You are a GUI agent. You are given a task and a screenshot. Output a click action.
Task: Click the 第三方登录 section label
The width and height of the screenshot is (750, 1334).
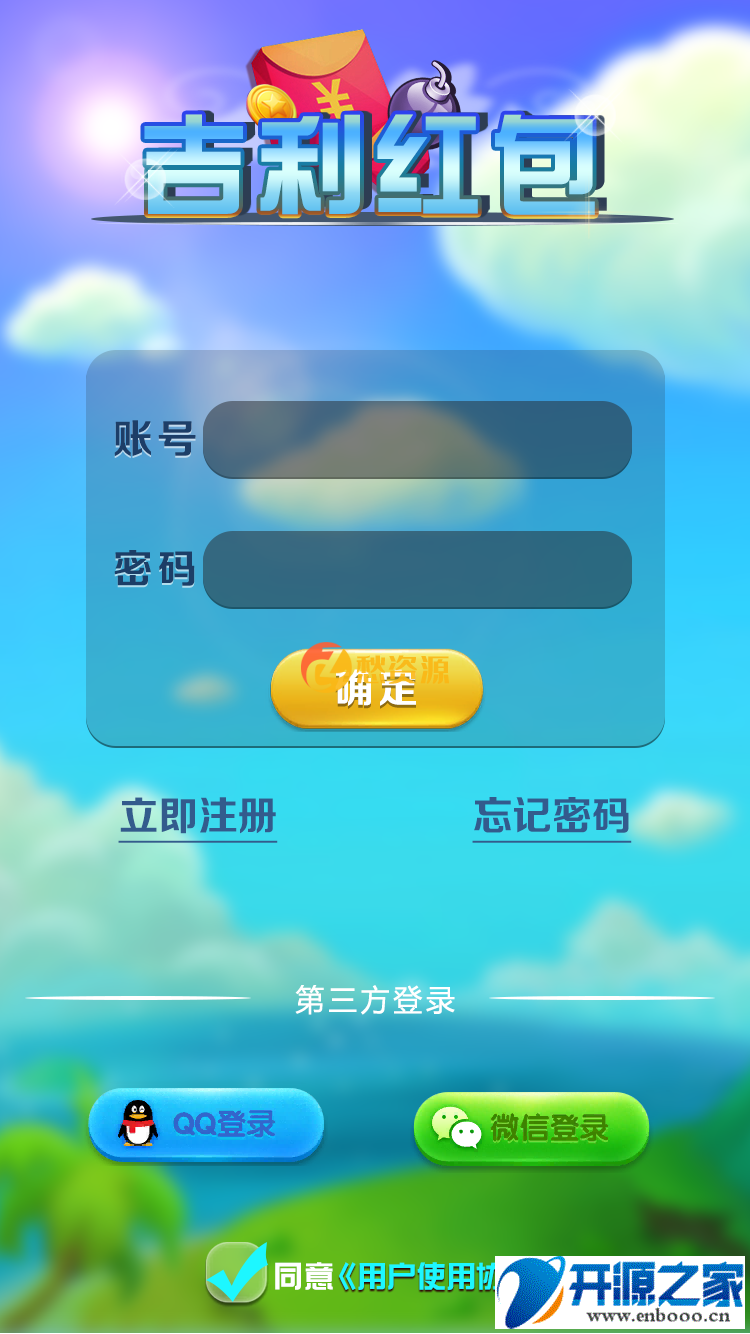tap(375, 1000)
